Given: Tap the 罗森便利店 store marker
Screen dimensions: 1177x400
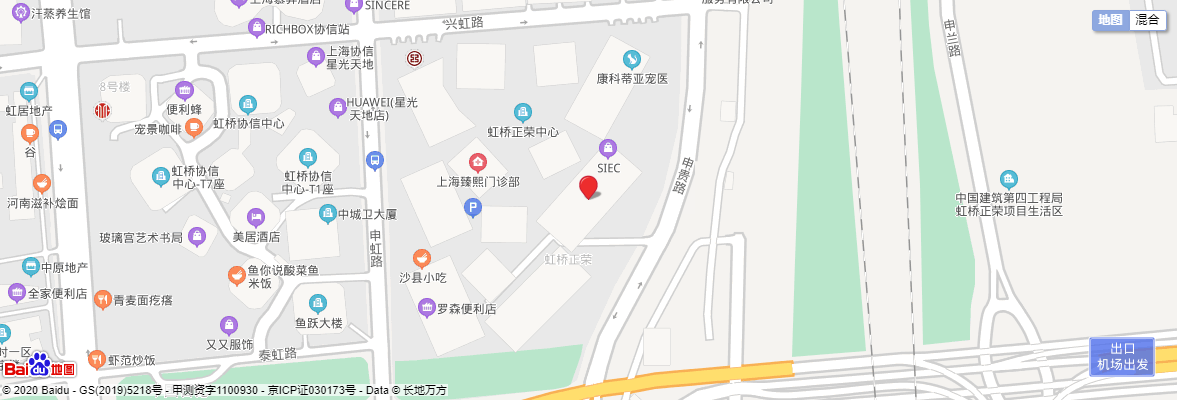Looking at the screenshot, I should (427, 308).
